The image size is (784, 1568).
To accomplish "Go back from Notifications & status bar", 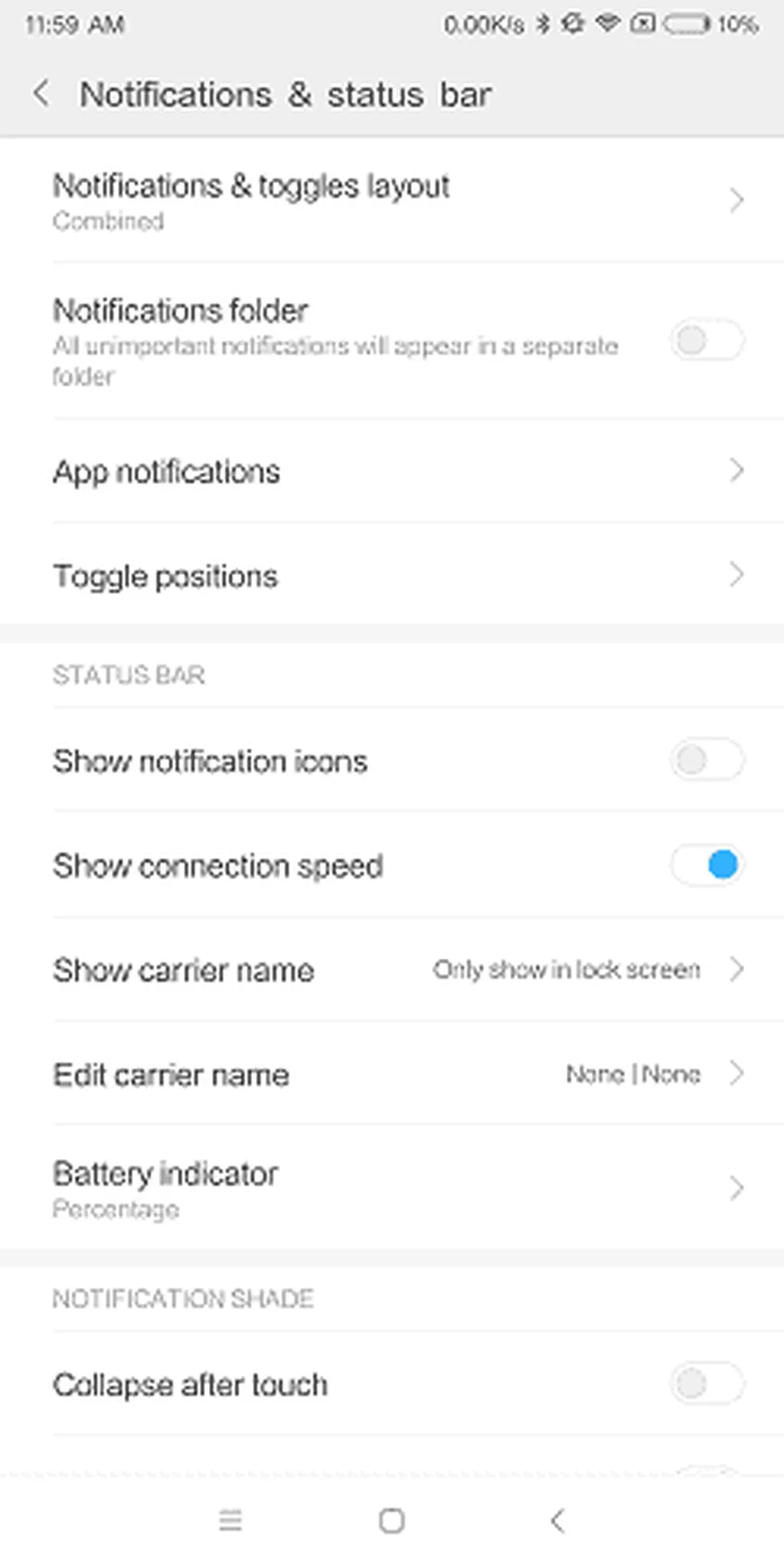I will [x=41, y=94].
